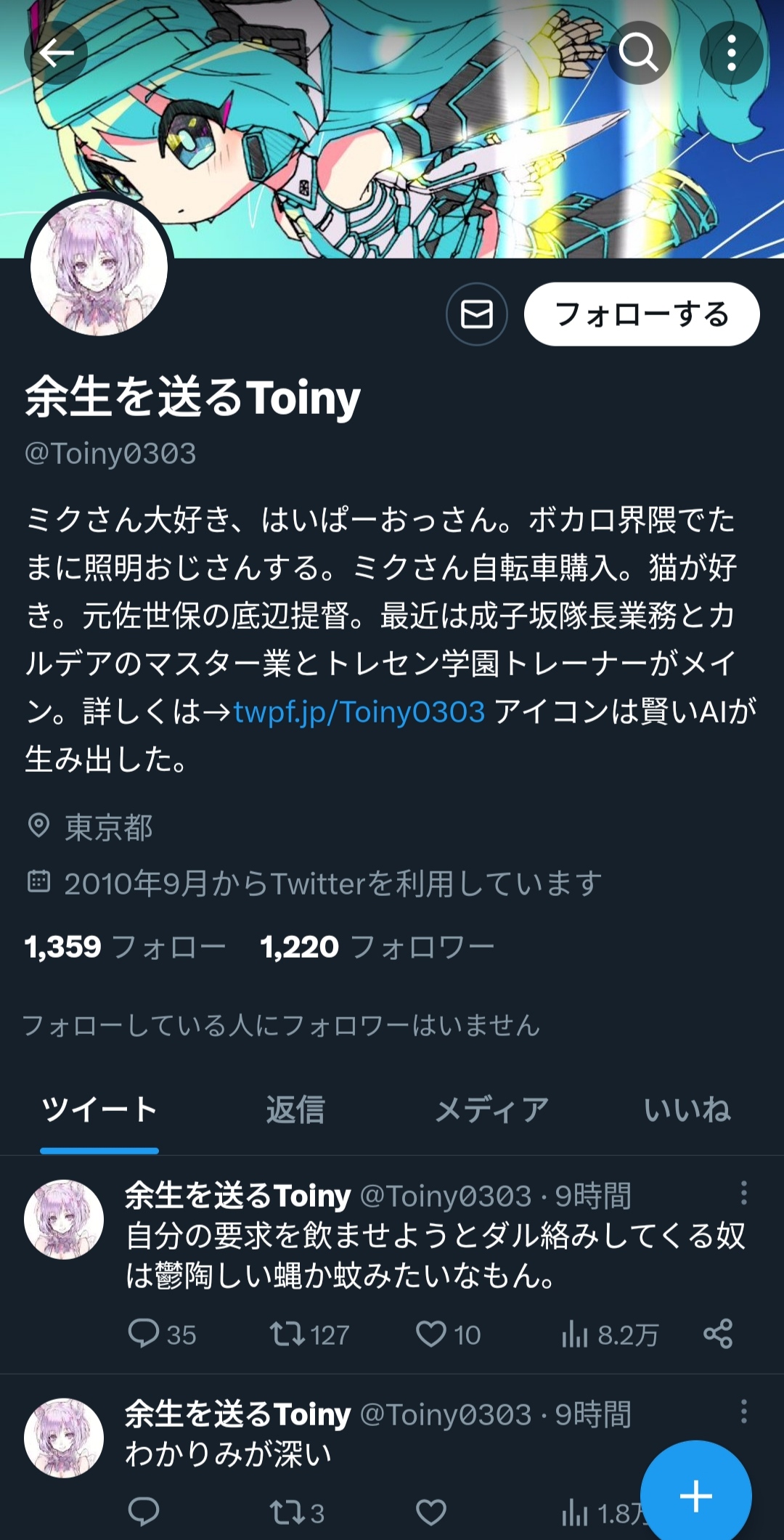
Task: Switch to the メディア tab
Action: (x=491, y=1110)
